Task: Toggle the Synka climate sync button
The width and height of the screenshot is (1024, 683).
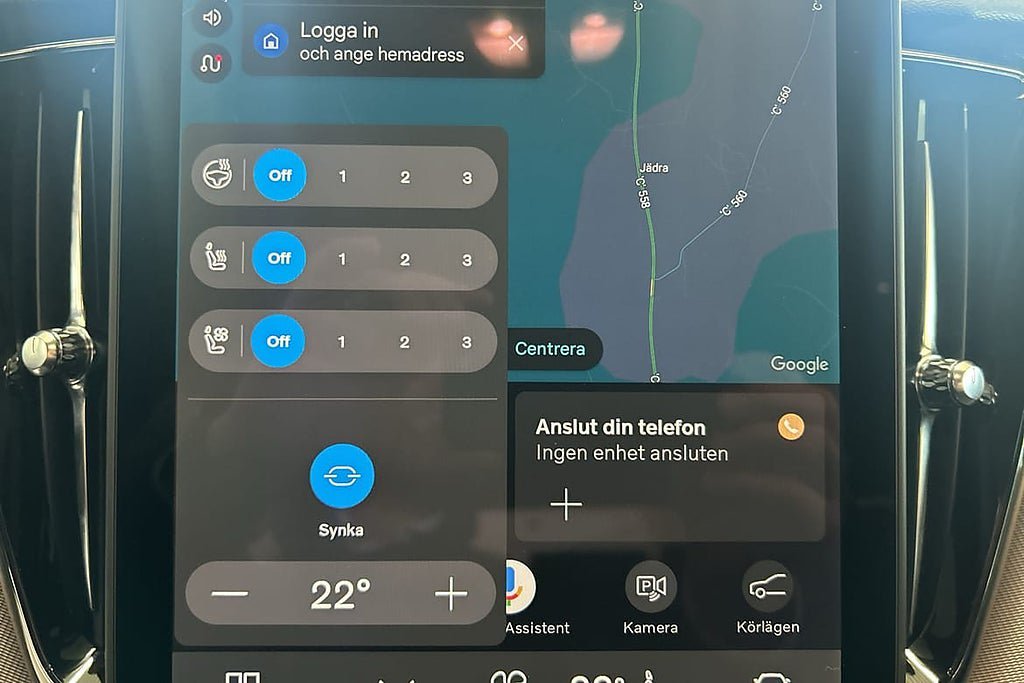Action: pos(342,477)
